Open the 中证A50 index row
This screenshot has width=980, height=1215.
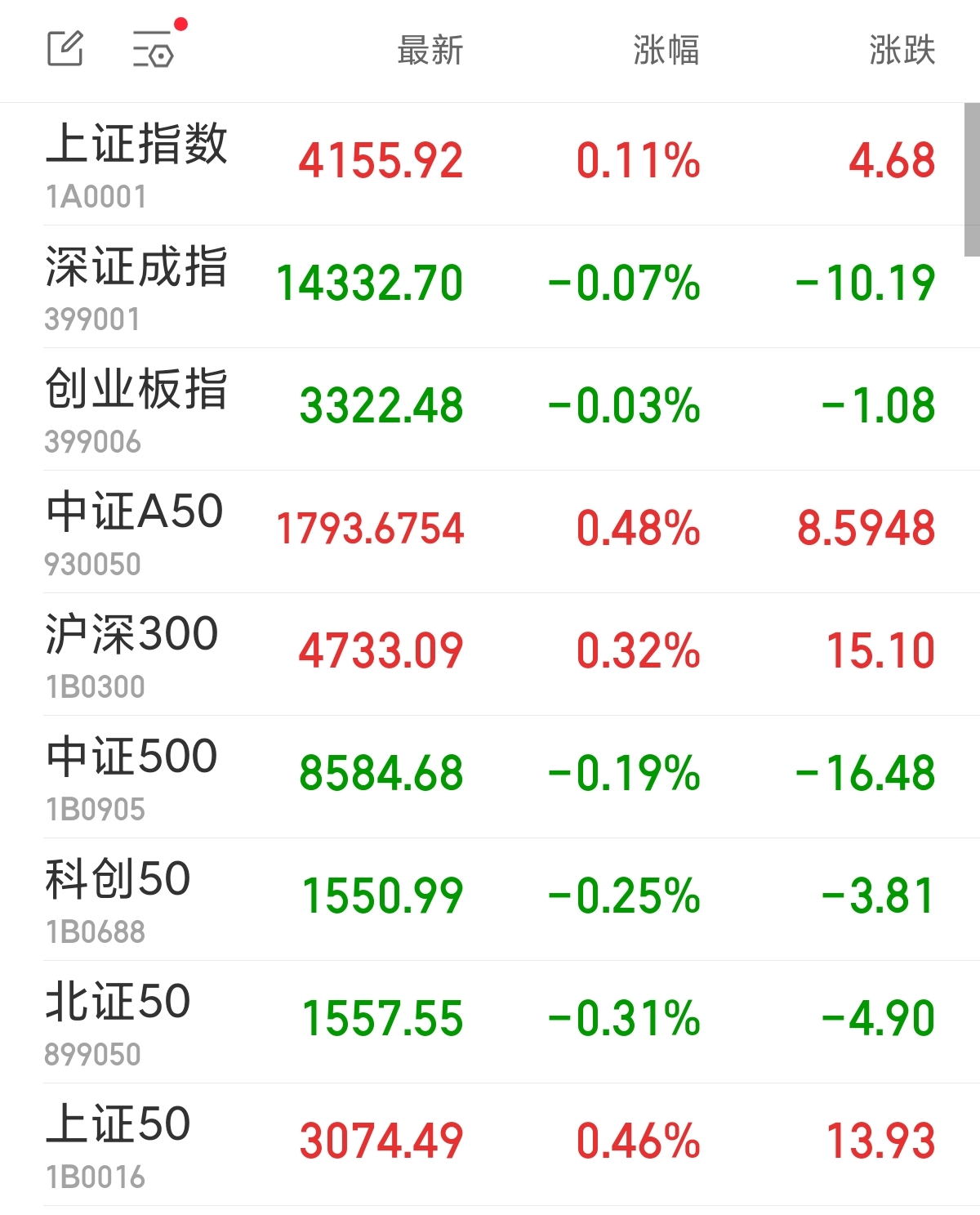point(135,531)
